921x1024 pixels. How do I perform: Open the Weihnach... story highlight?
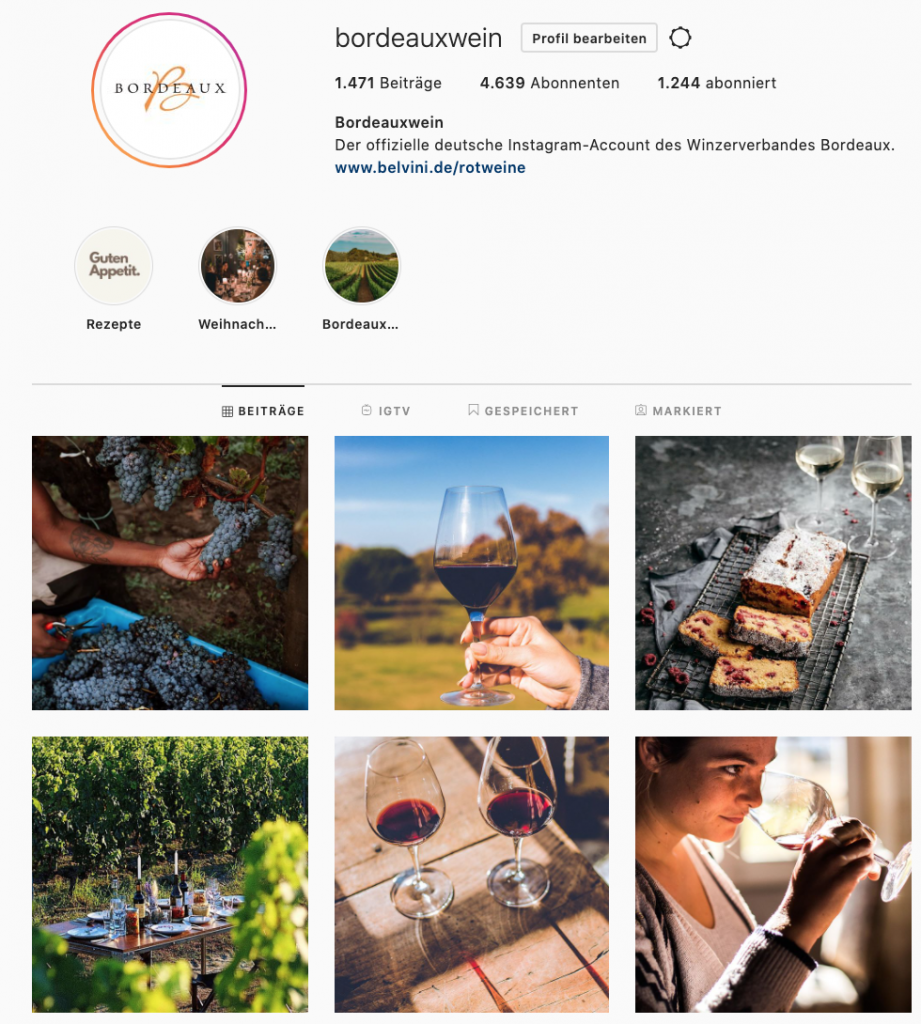237,266
